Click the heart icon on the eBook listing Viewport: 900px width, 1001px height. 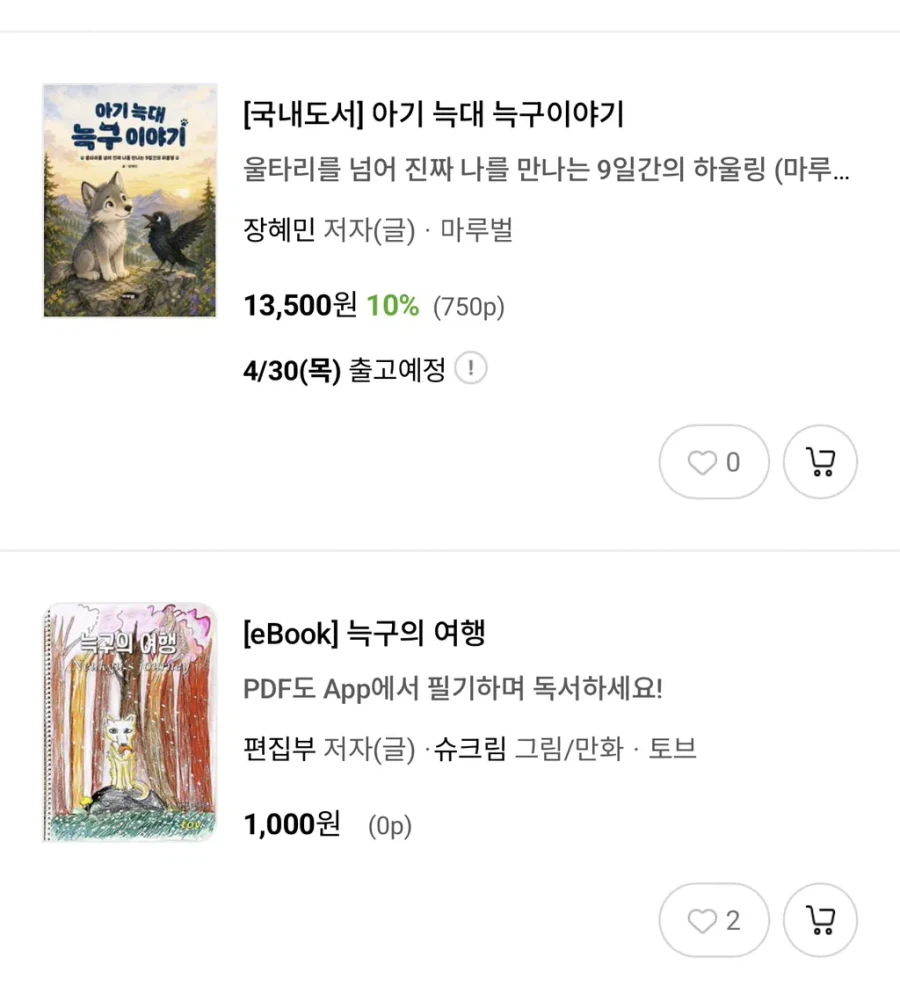click(714, 920)
